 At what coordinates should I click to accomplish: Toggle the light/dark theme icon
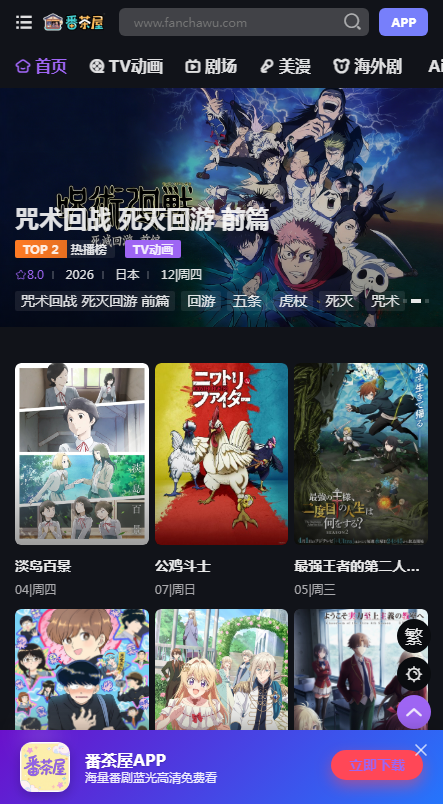[x=414, y=674]
